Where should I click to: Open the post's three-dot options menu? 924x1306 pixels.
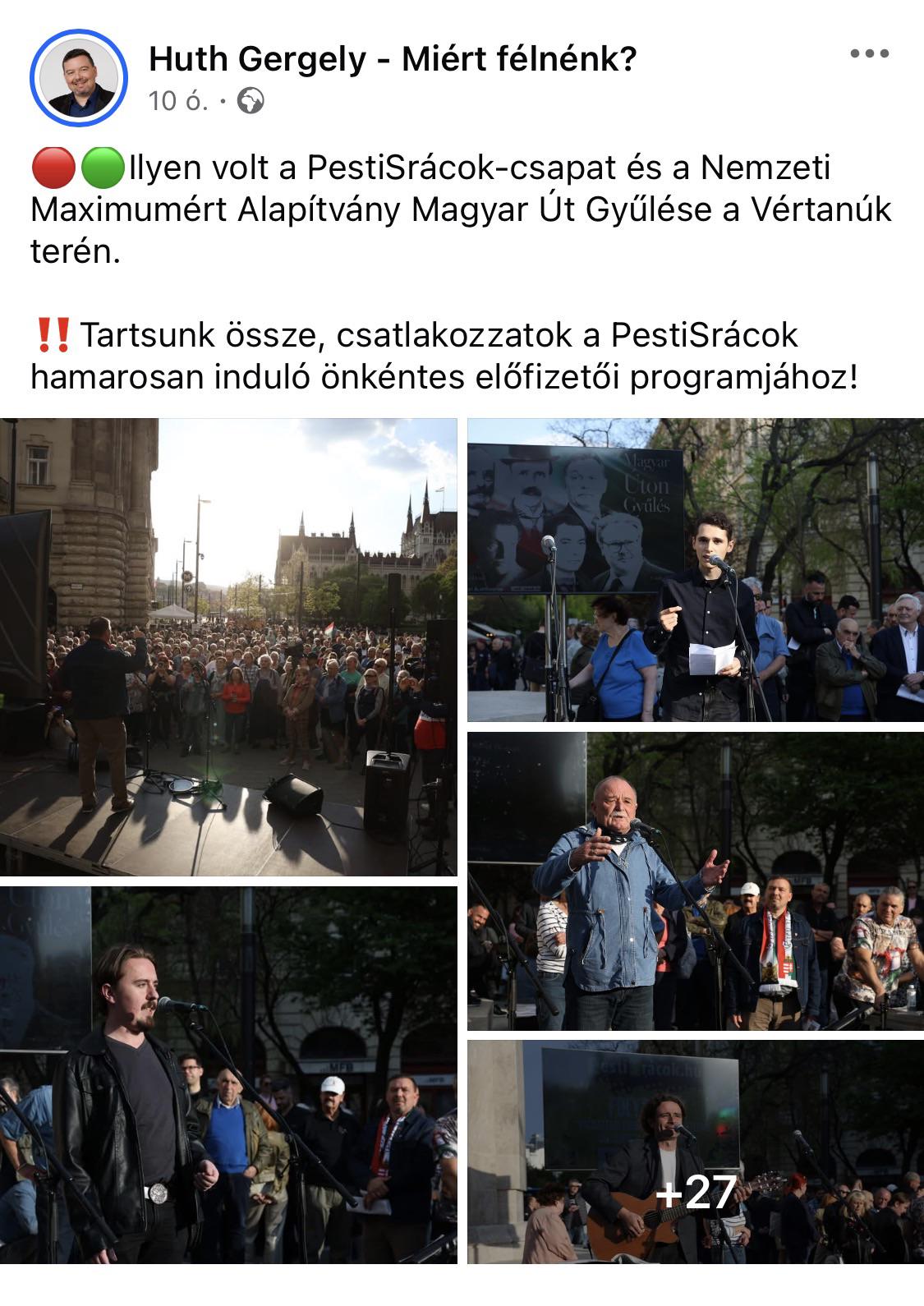click(x=869, y=54)
